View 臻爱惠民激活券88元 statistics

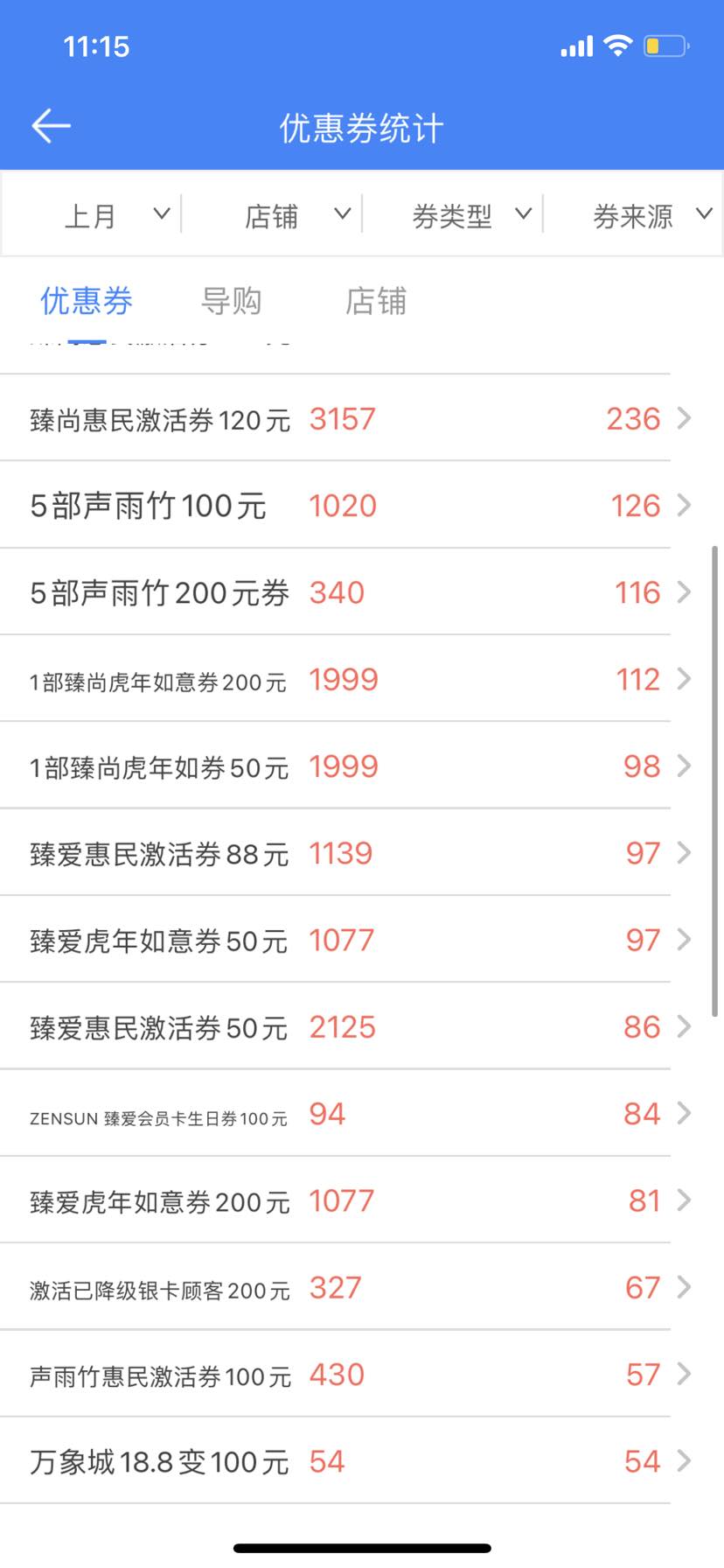(x=350, y=853)
